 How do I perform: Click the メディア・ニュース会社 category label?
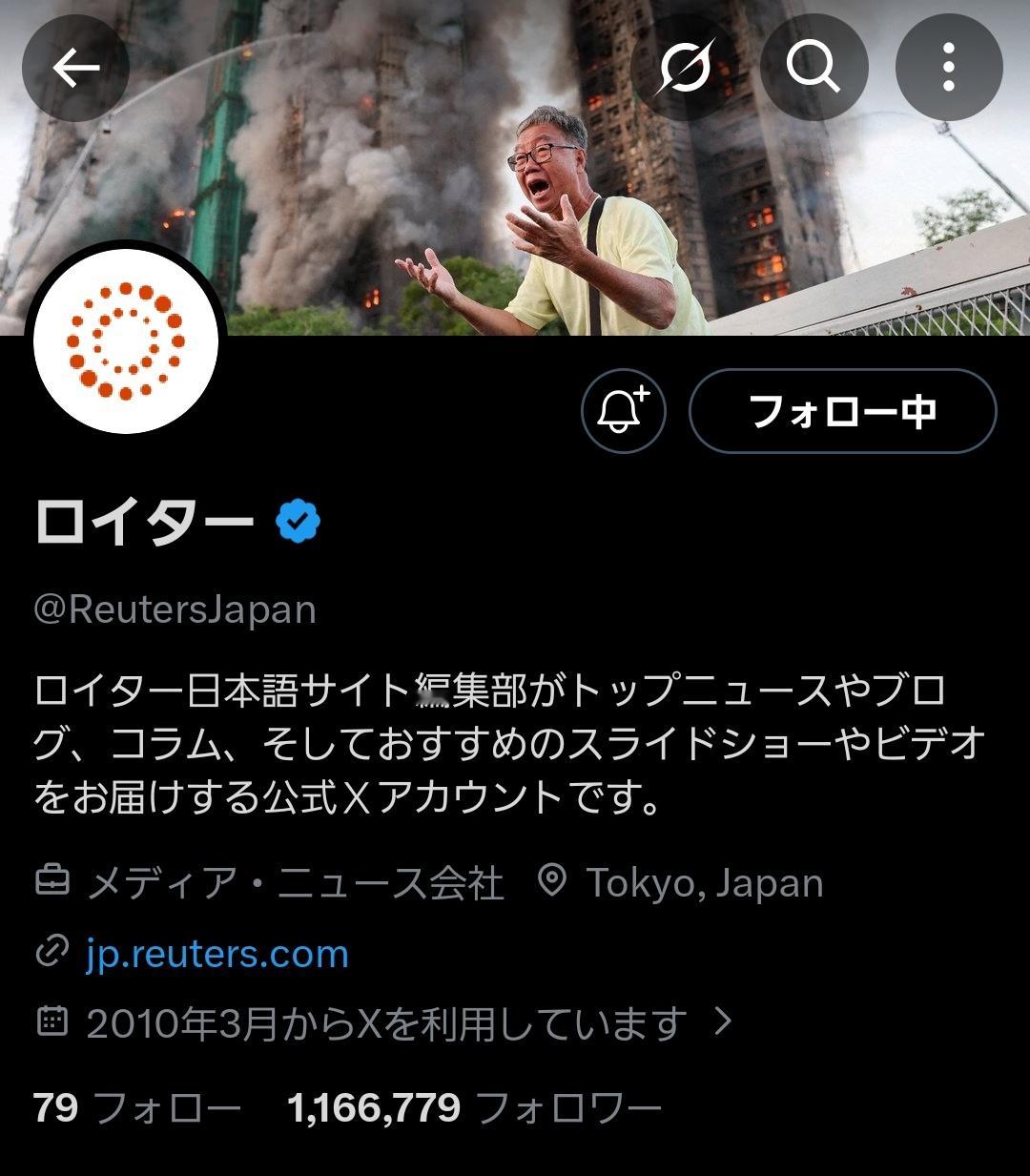(296, 882)
